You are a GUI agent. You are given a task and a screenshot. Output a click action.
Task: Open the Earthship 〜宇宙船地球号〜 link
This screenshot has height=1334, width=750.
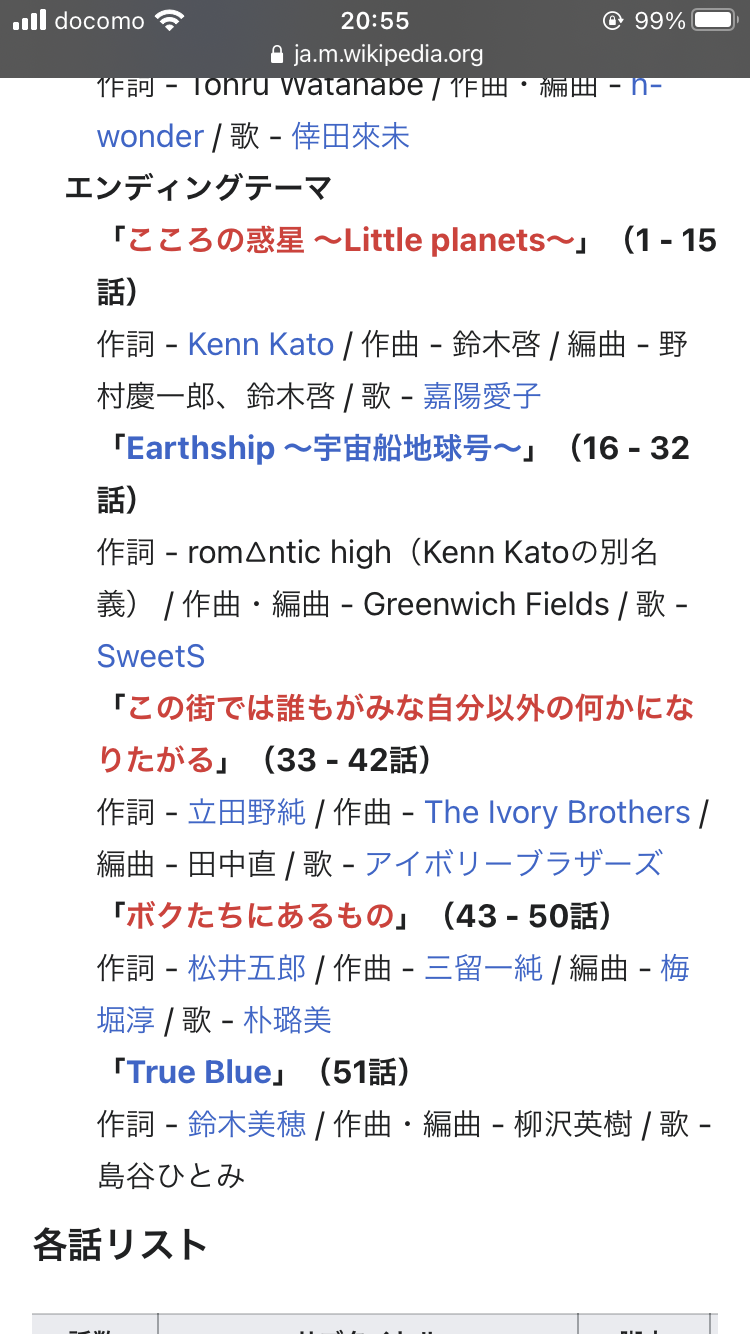324,448
